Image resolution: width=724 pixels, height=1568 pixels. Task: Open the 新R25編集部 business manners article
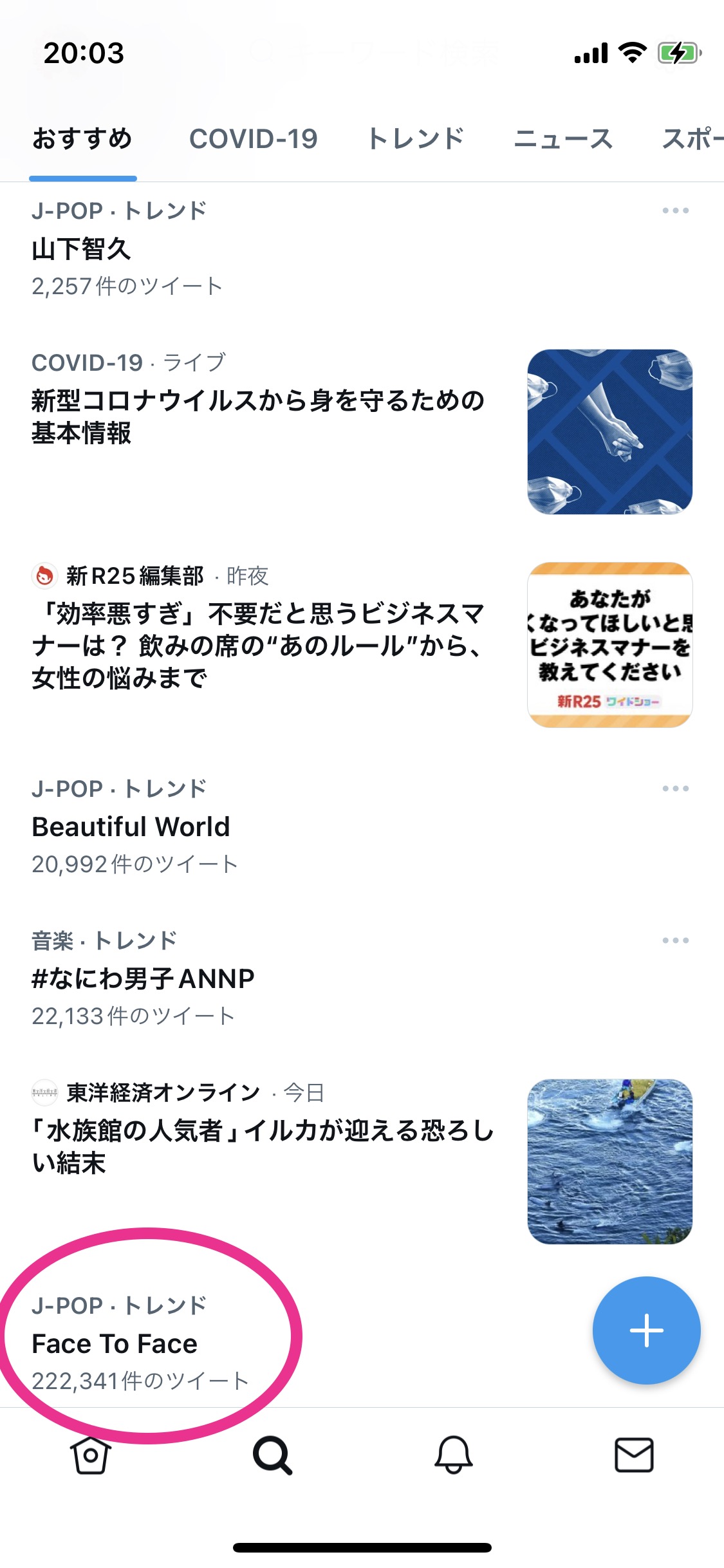[362, 644]
